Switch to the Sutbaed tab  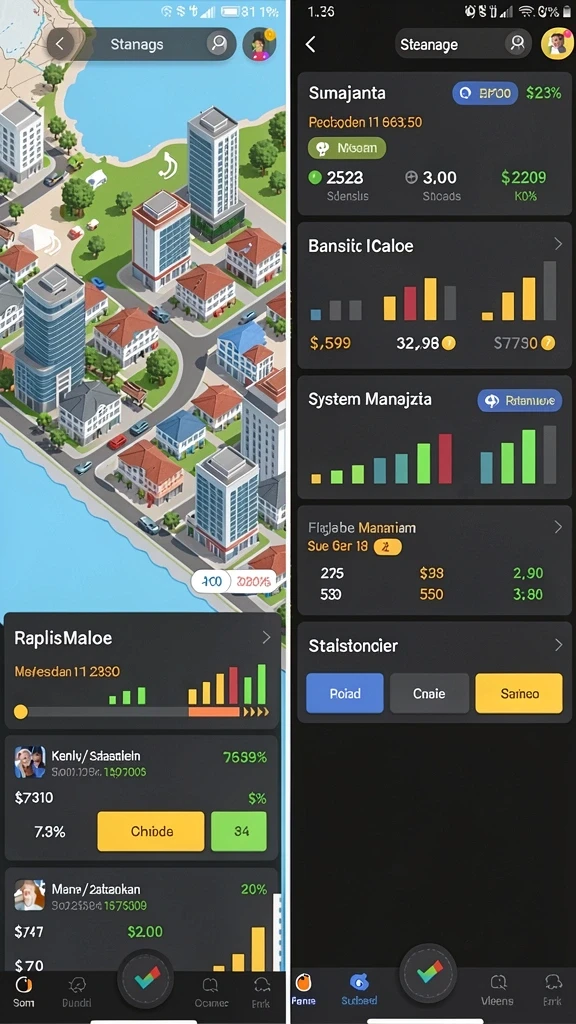point(359,989)
